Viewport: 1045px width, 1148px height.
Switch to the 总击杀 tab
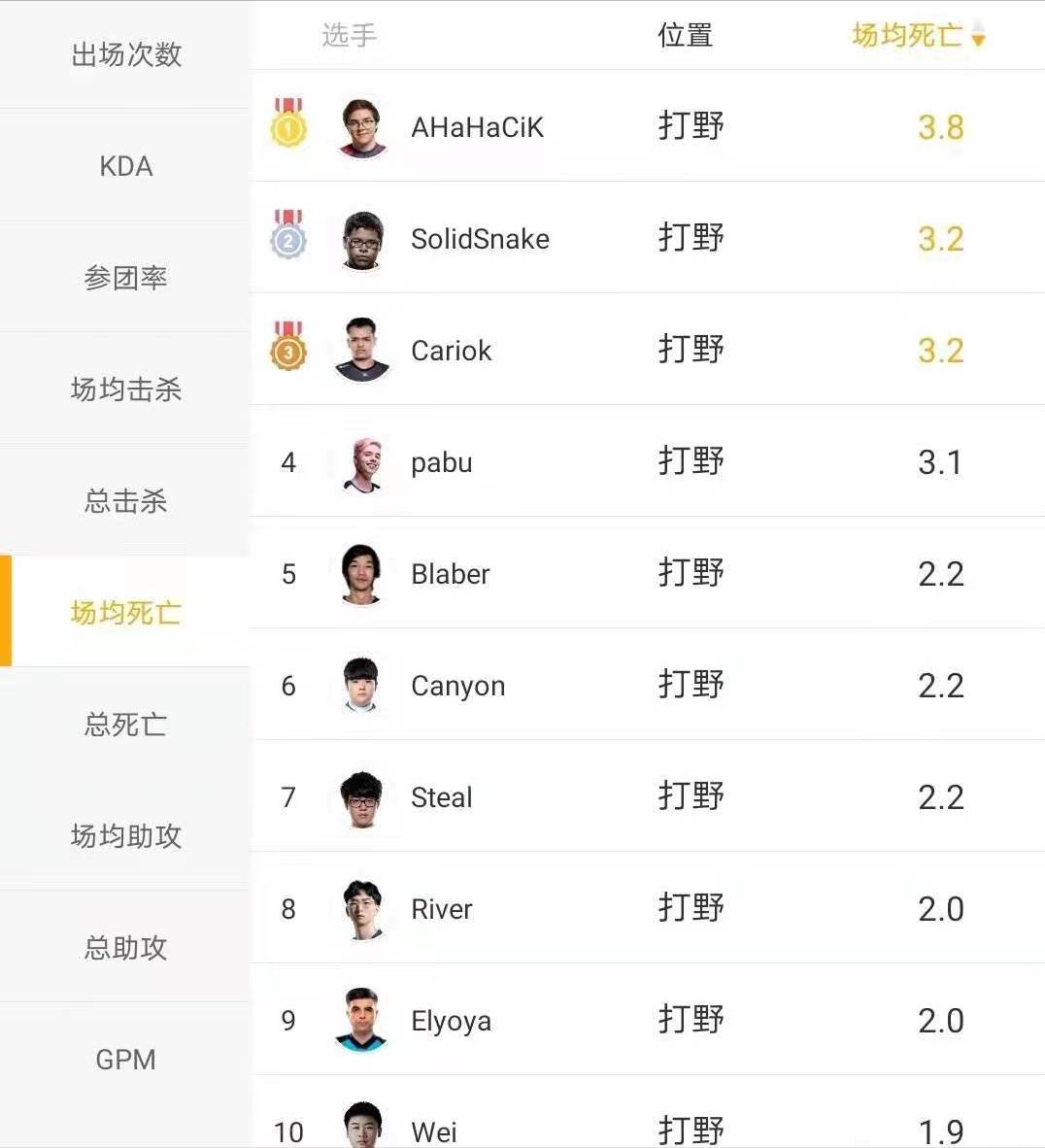pos(125,501)
